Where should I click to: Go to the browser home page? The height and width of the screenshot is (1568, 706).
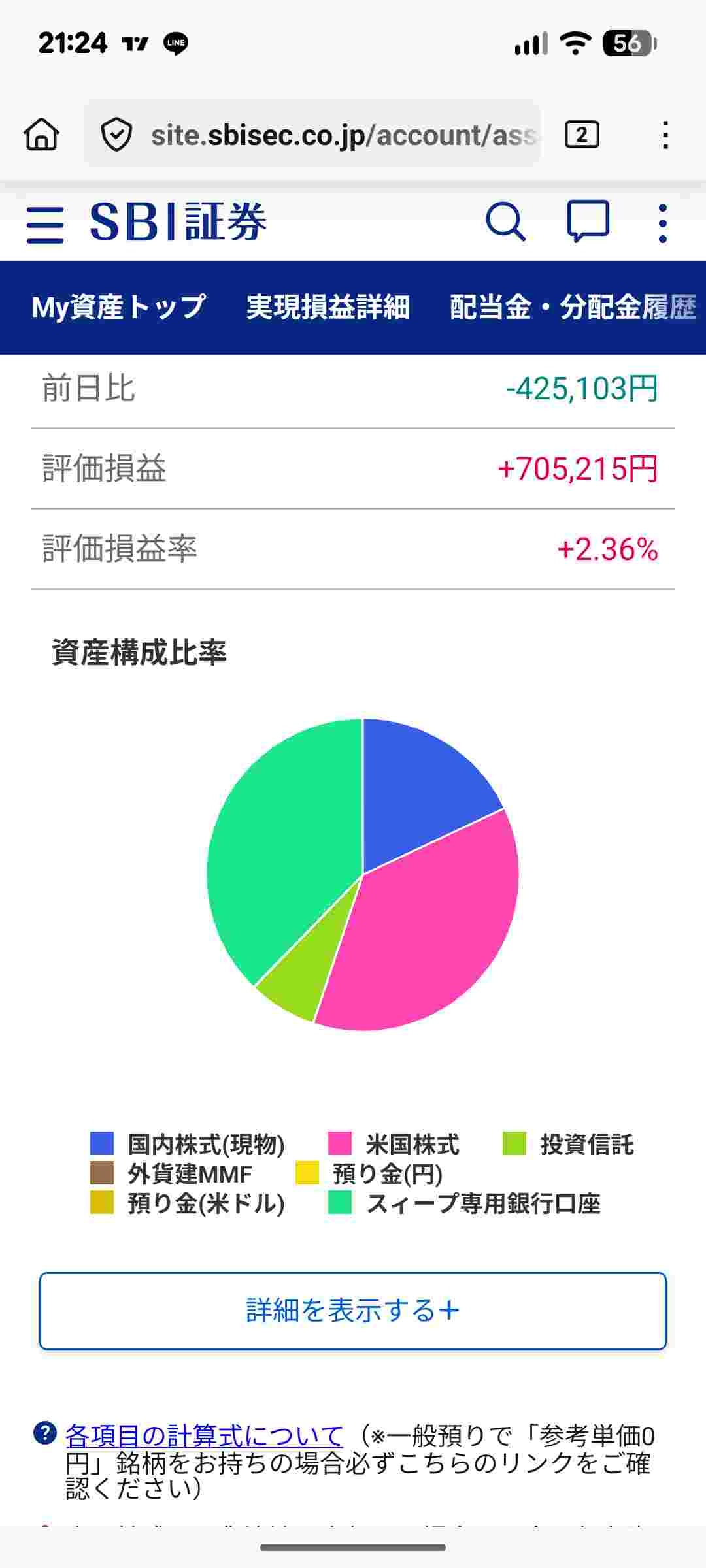click(x=41, y=135)
